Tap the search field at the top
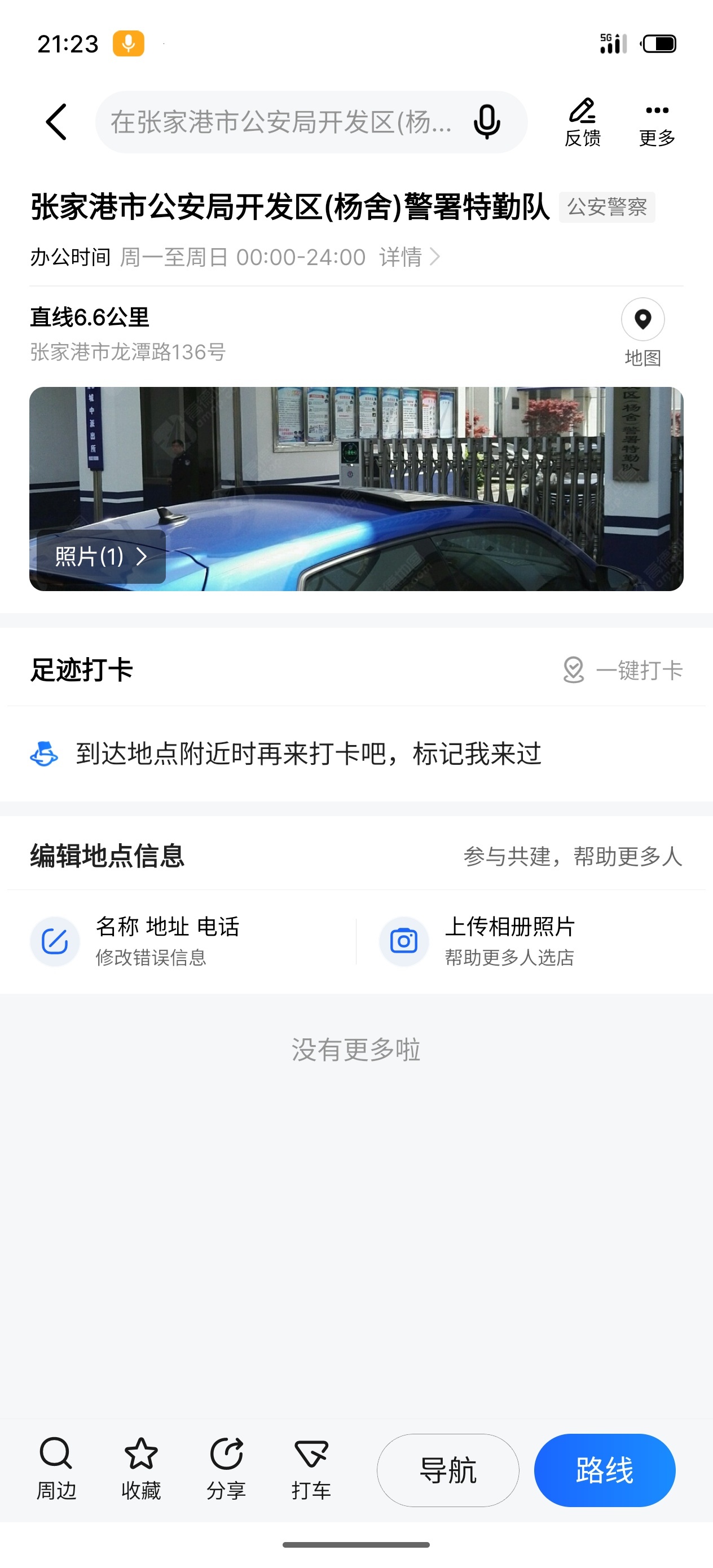Screen dimensions: 713x1568 (280, 122)
